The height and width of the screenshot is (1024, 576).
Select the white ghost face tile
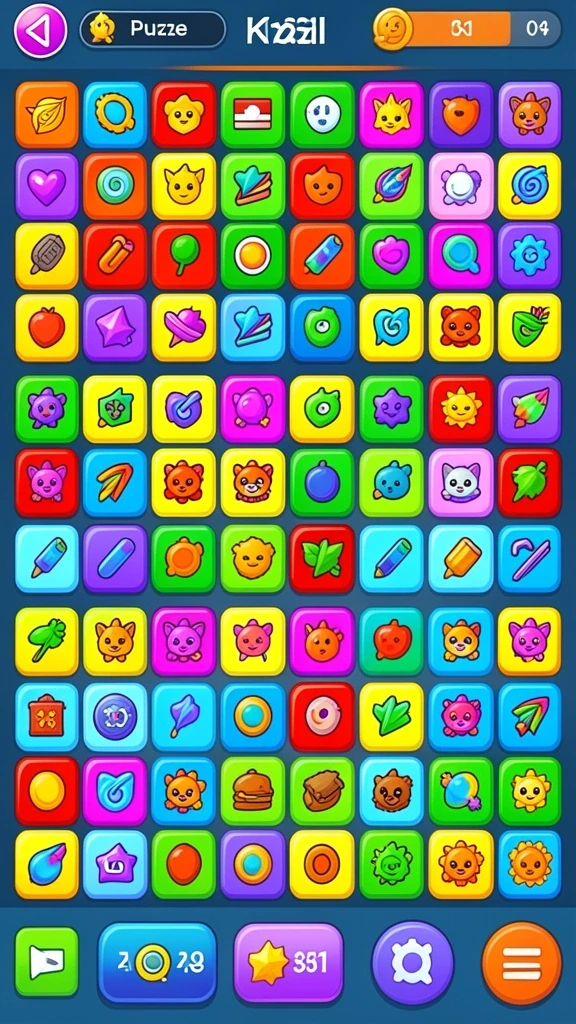click(x=322, y=114)
